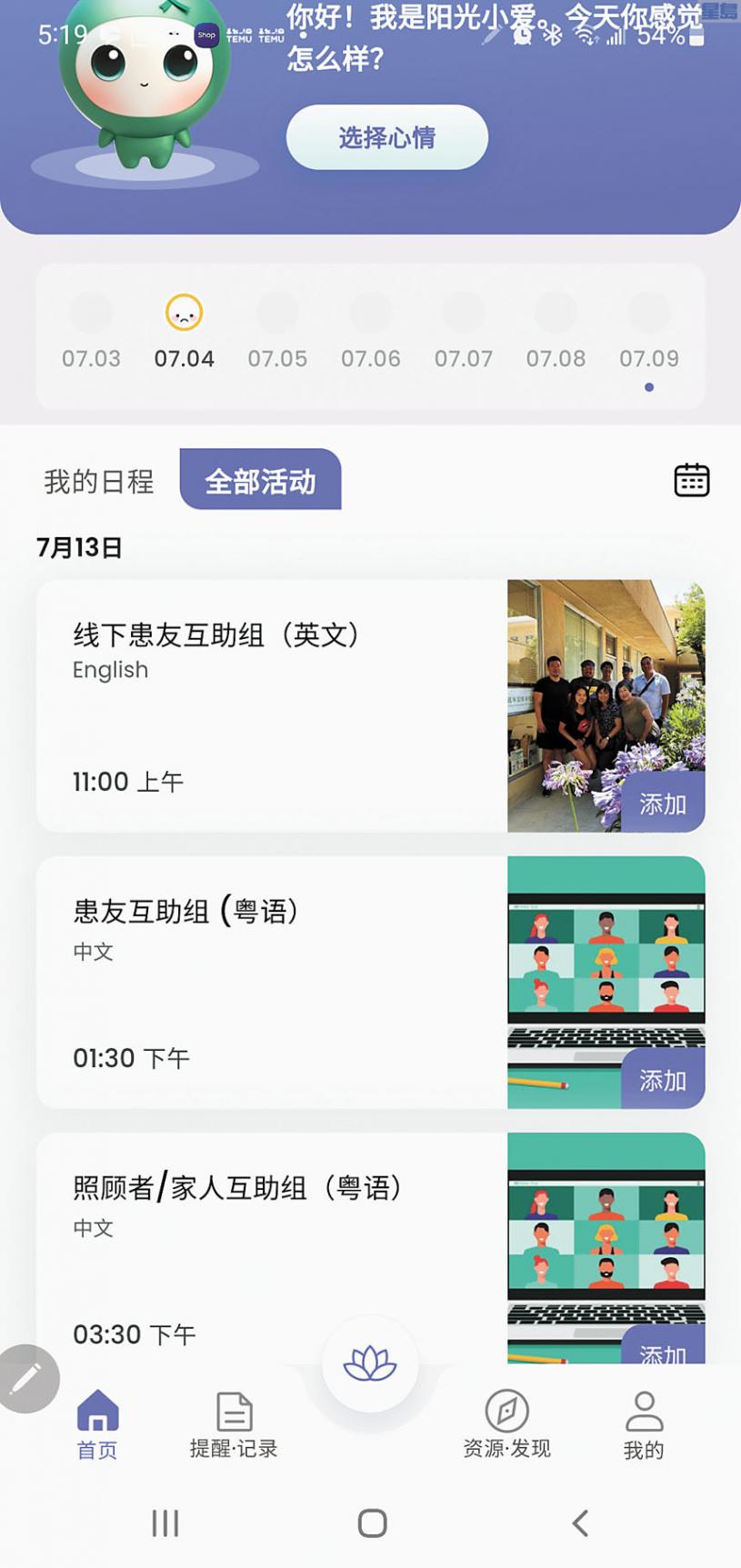This screenshot has height=1568, width=741.
Task: Go back with the system back button
Action: coord(580,1523)
